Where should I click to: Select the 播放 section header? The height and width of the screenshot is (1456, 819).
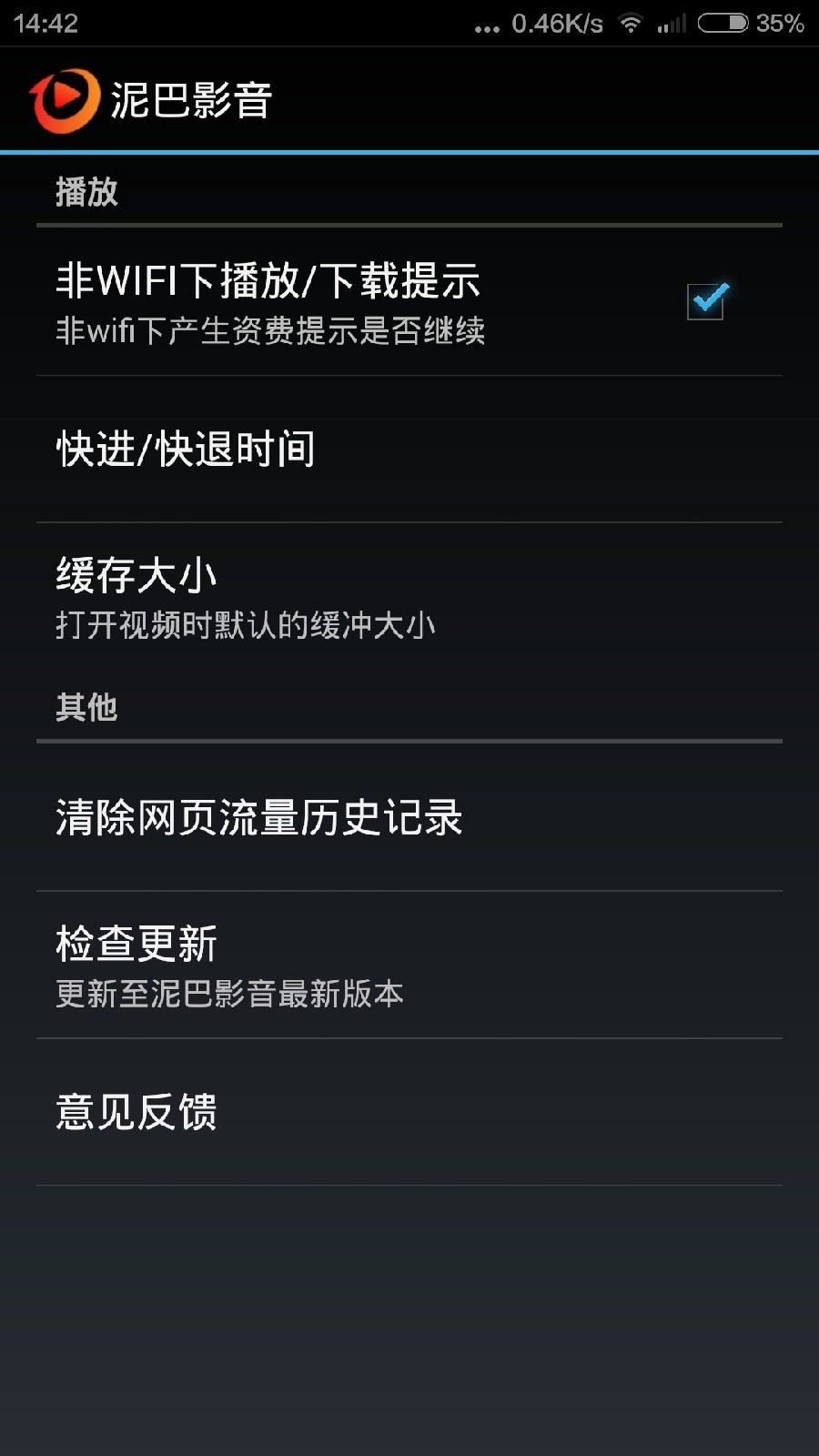(x=86, y=192)
